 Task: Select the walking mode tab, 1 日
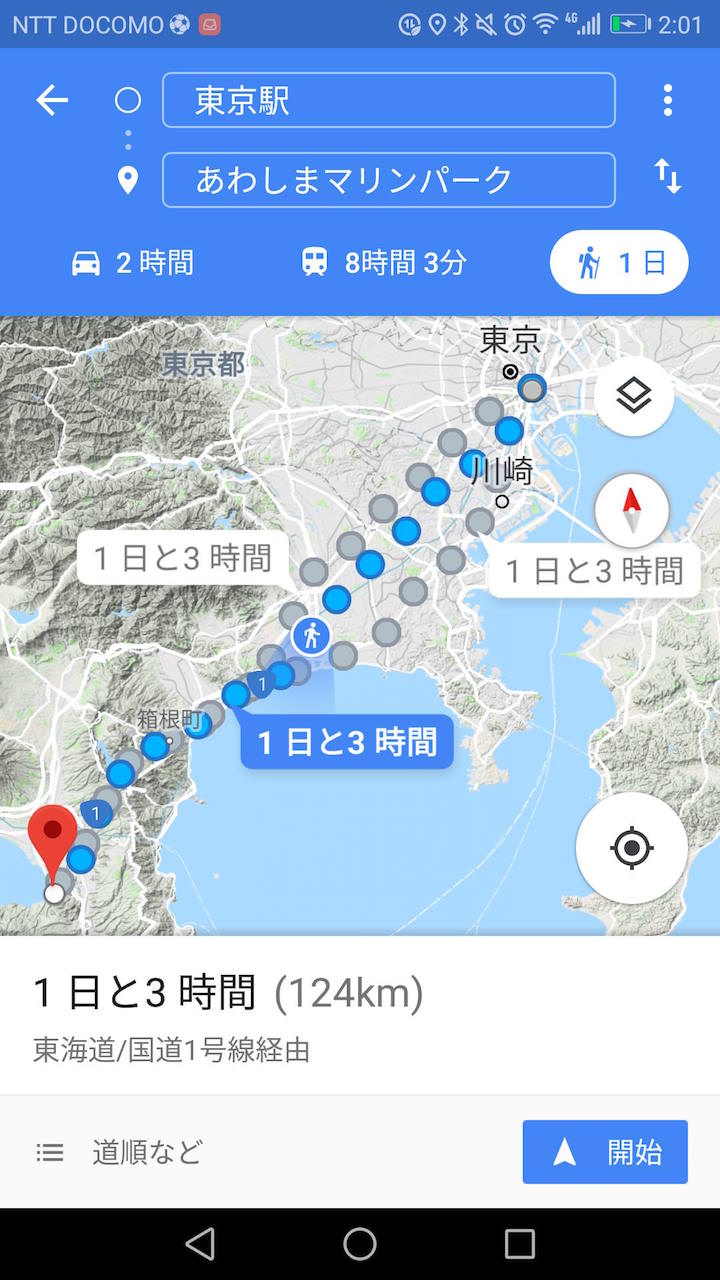[619, 263]
